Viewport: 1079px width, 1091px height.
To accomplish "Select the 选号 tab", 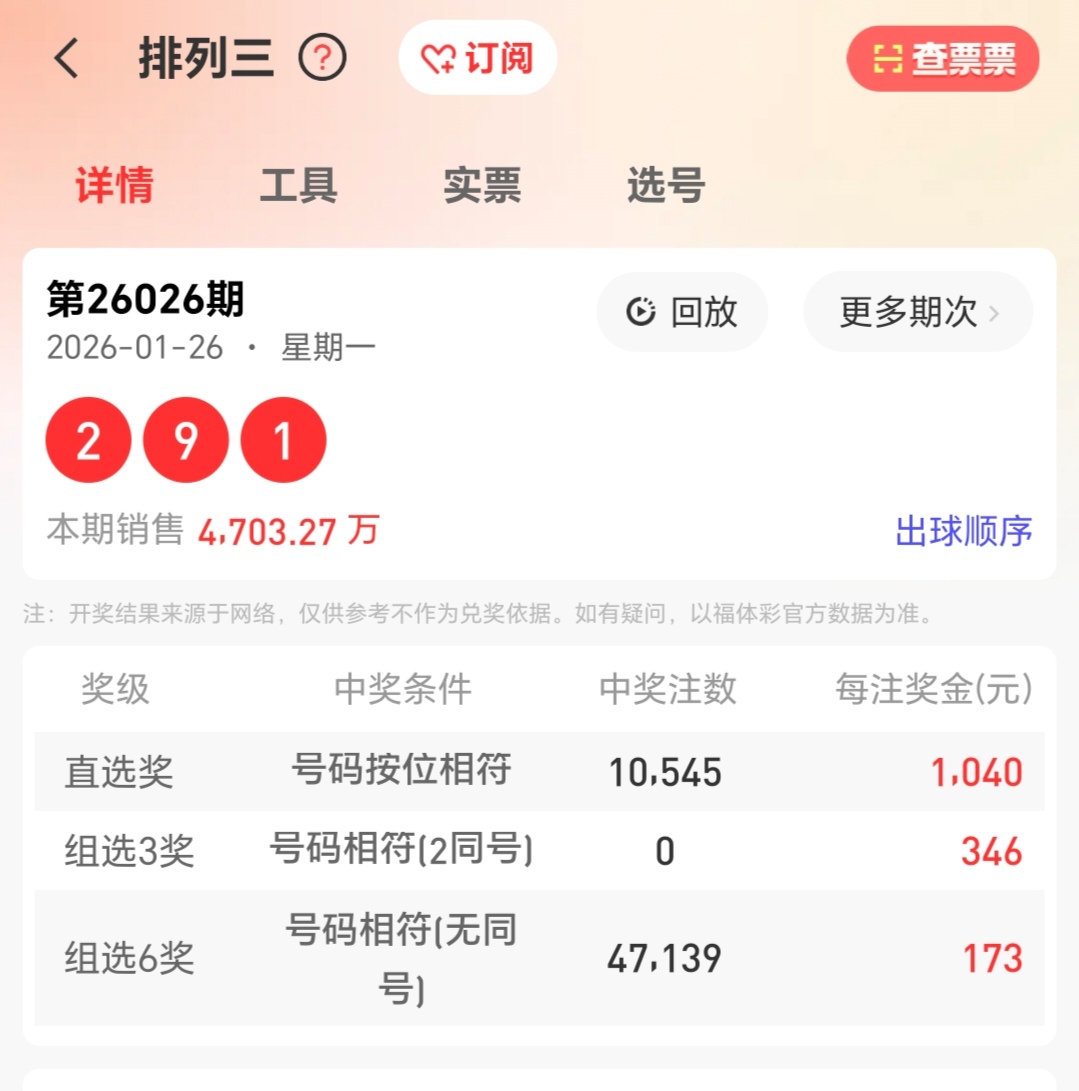I will coord(663,185).
